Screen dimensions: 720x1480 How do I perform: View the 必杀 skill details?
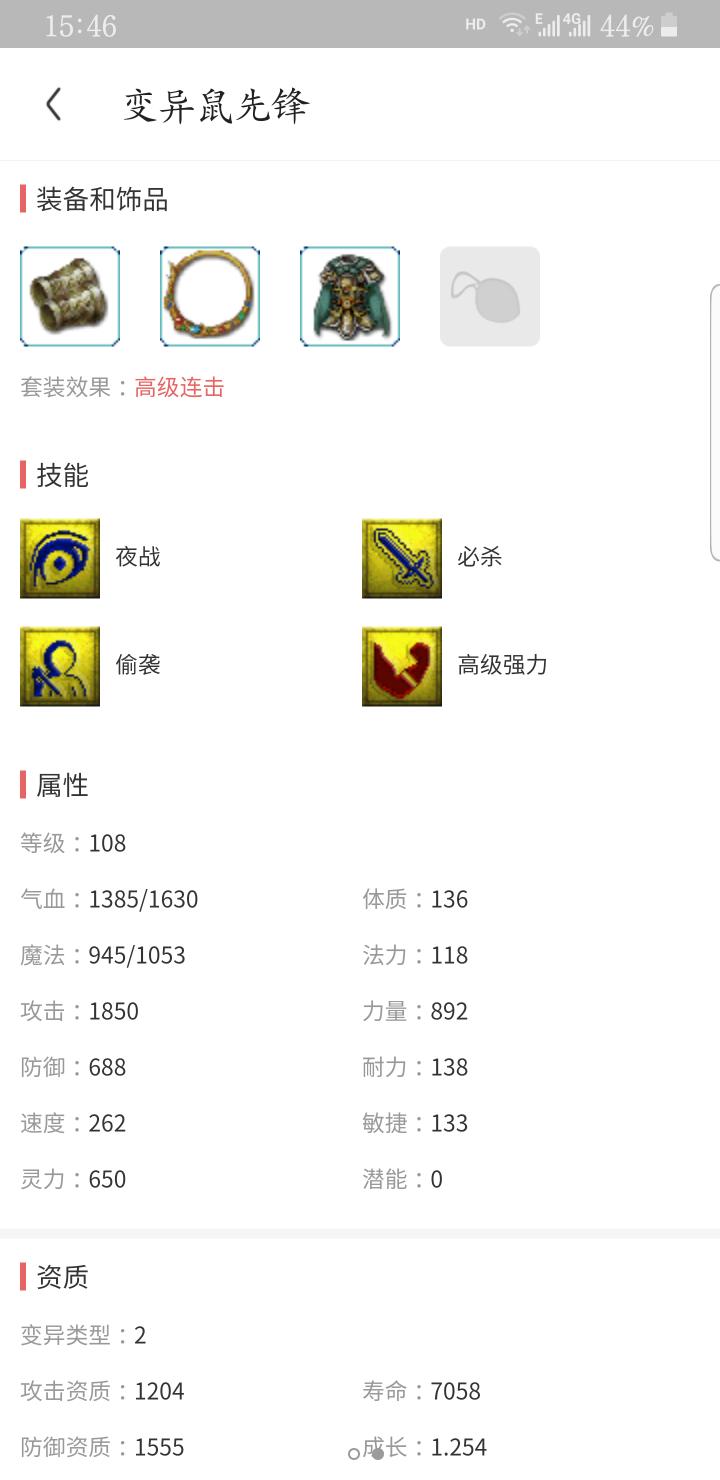coord(402,558)
